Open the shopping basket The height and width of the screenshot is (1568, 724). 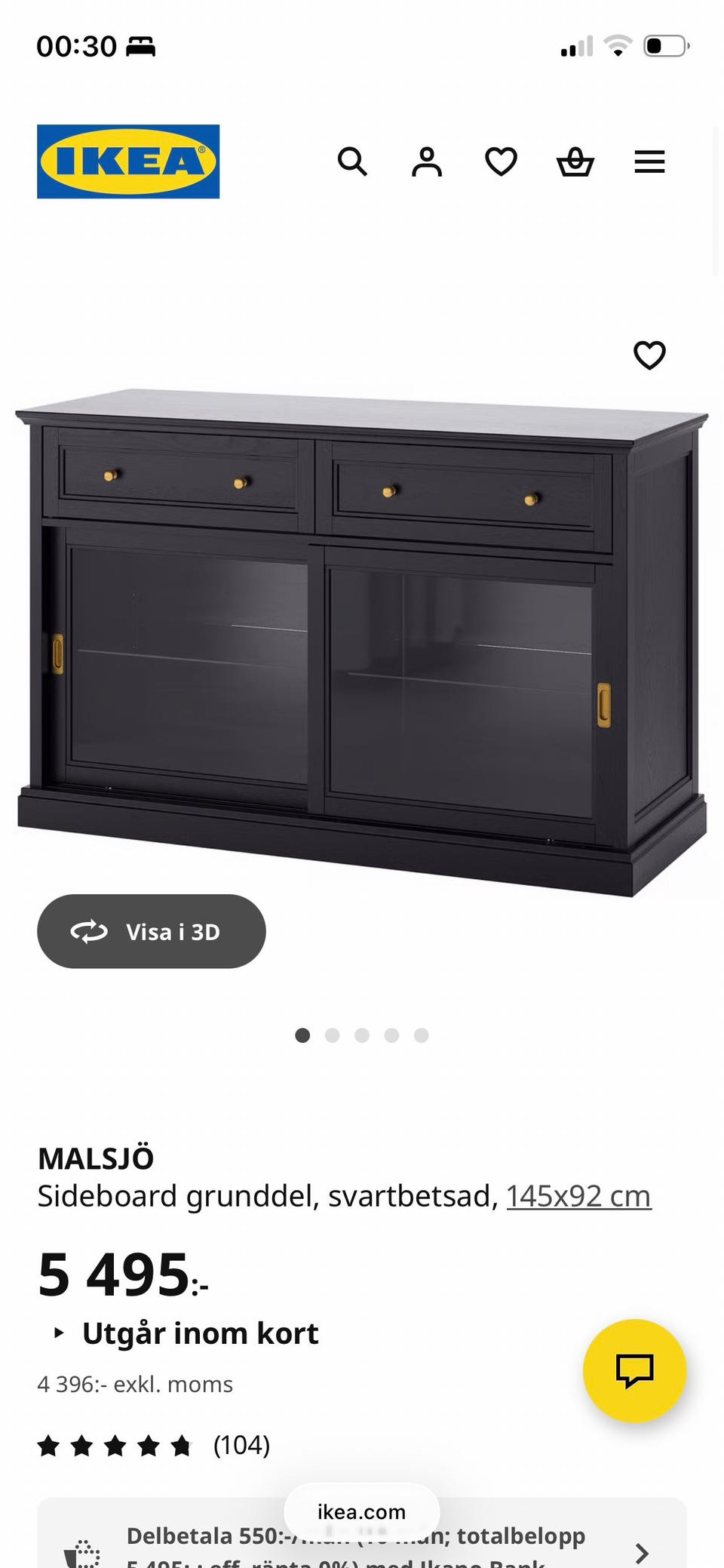(x=575, y=161)
